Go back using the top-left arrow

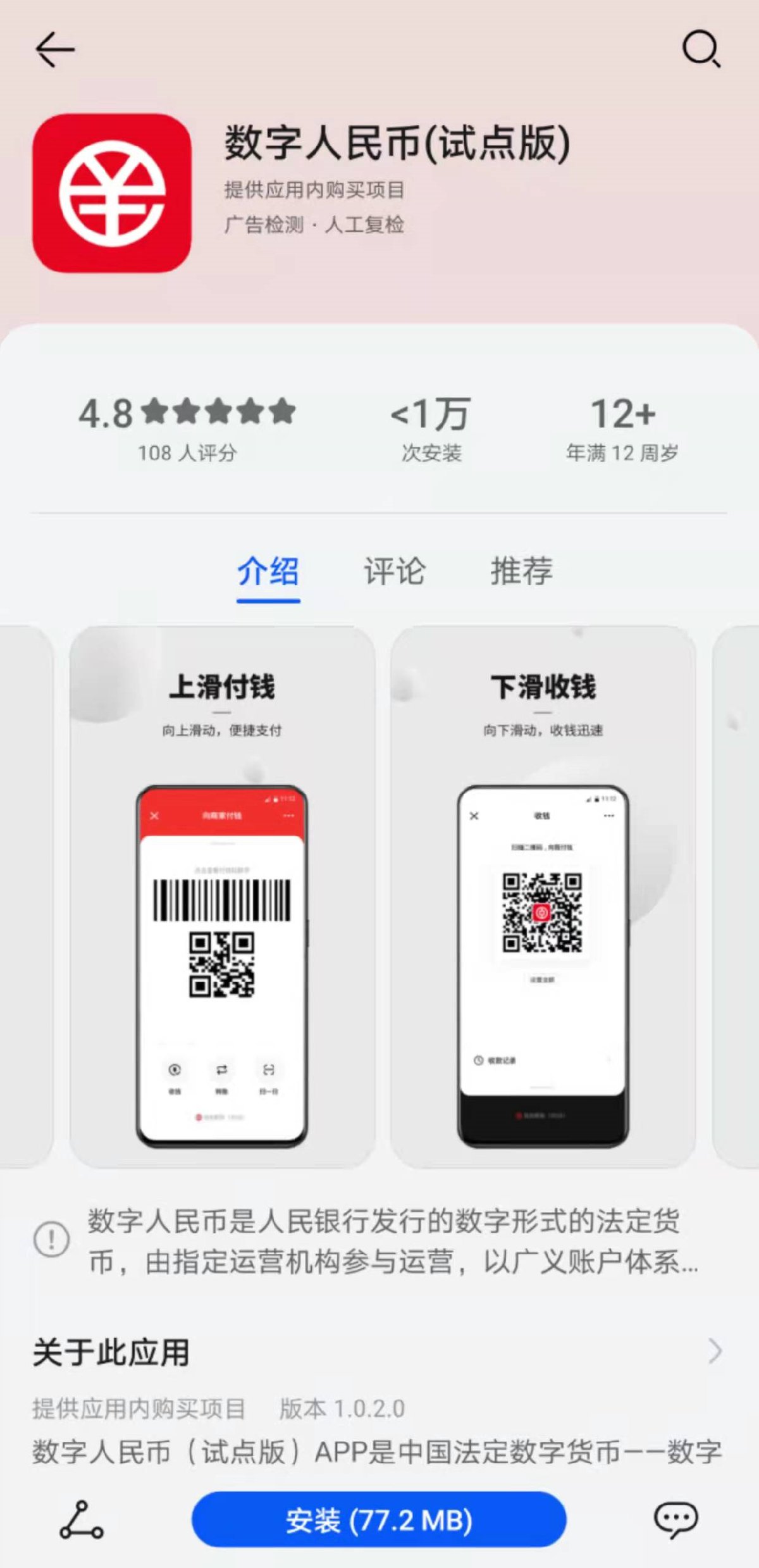pyautogui.click(x=56, y=50)
